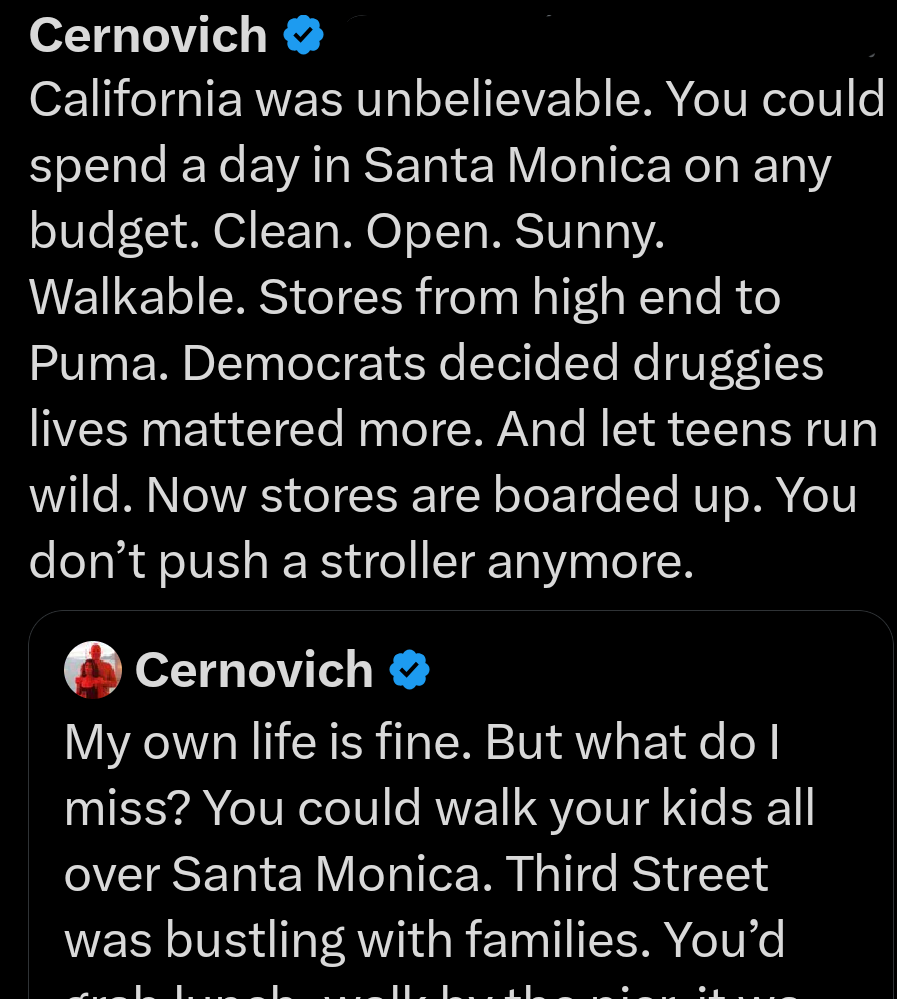Open the verification details via the upper blue badge
Image resolution: width=897 pixels, height=999 pixels.
(x=303, y=35)
